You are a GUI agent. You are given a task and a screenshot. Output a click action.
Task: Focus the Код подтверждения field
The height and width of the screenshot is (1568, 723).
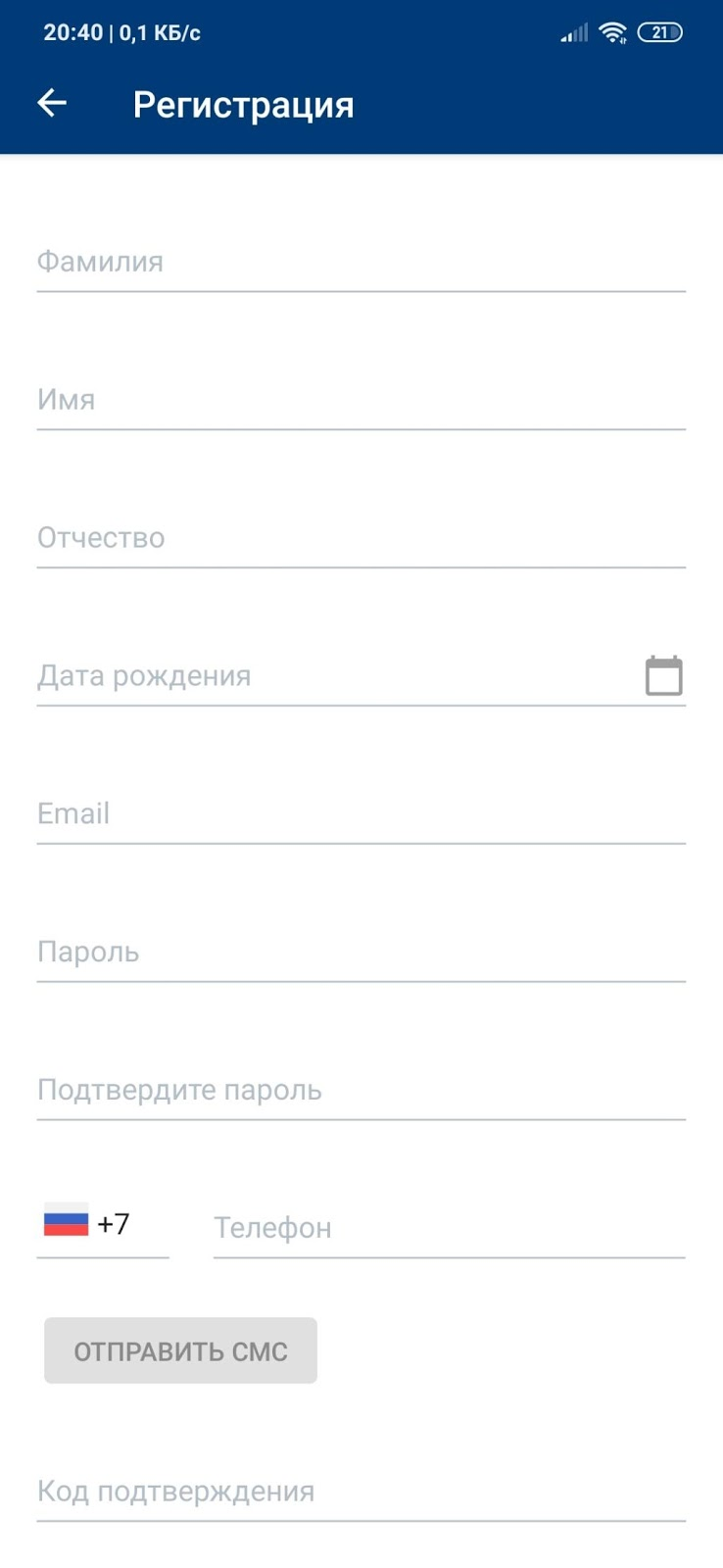click(361, 1493)
